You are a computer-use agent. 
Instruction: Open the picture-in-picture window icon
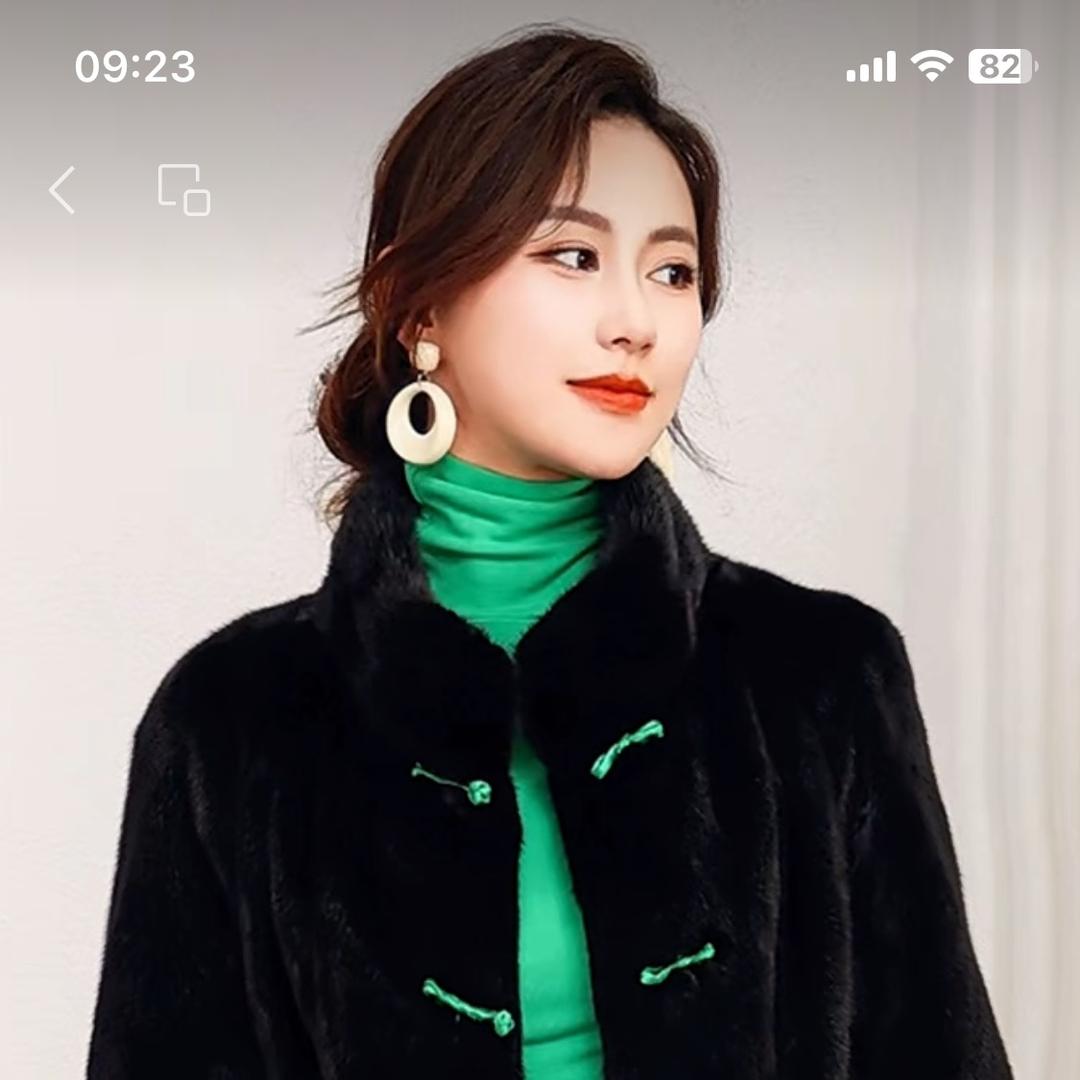pyautogui.click(x=184, y=190)
